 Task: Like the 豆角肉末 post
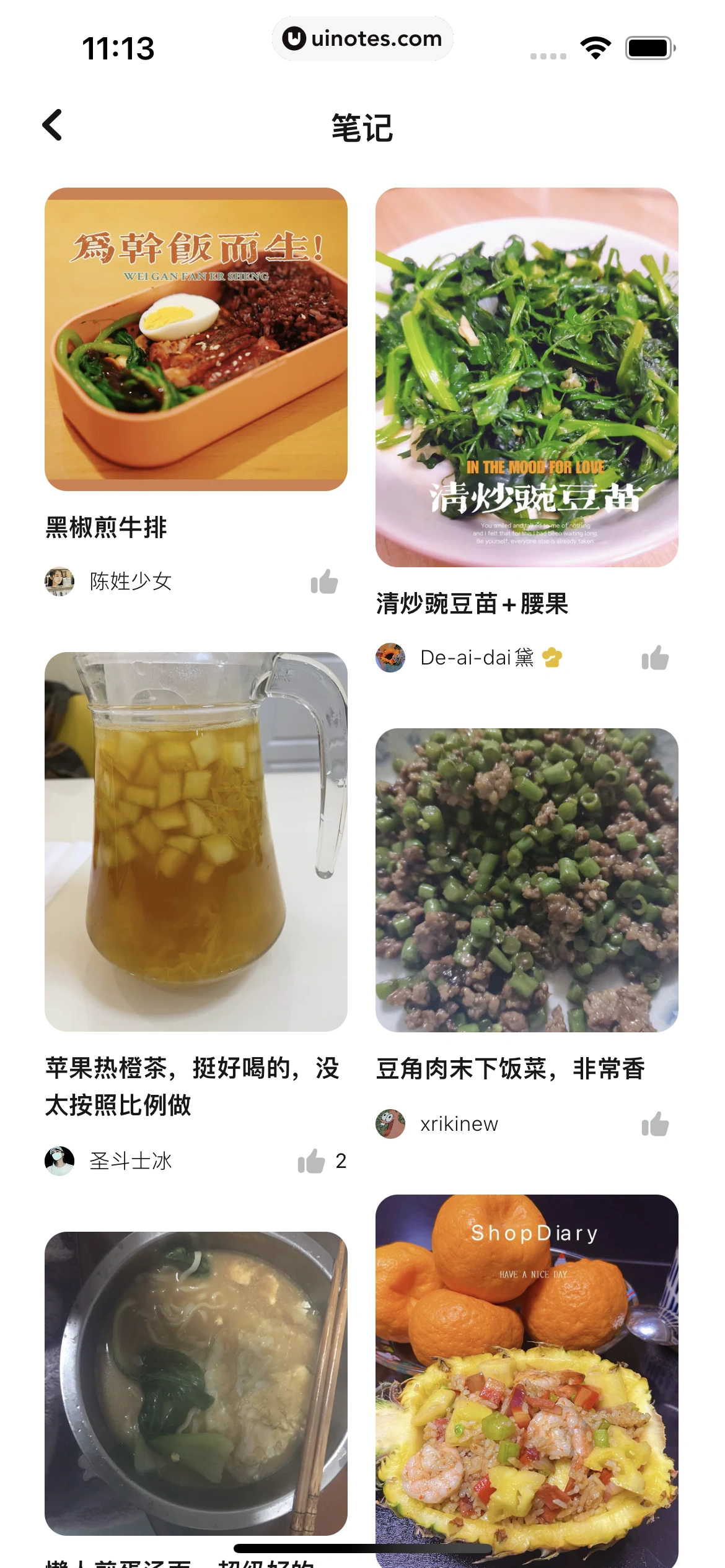click(656, 1123)
